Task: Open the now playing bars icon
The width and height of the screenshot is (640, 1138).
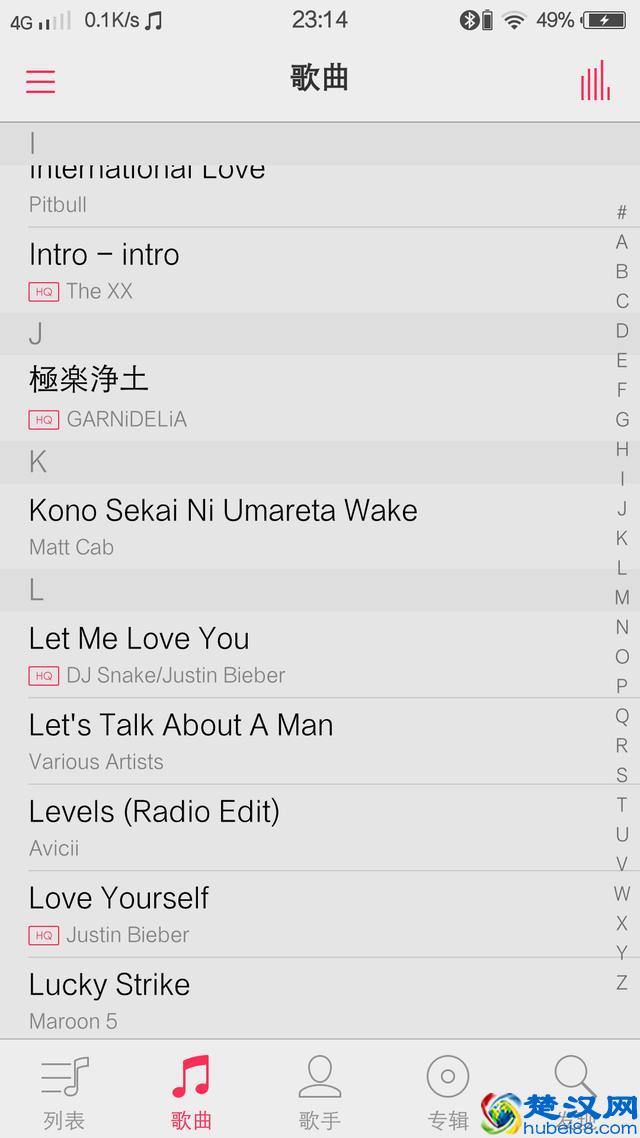Action: (595, 81)
